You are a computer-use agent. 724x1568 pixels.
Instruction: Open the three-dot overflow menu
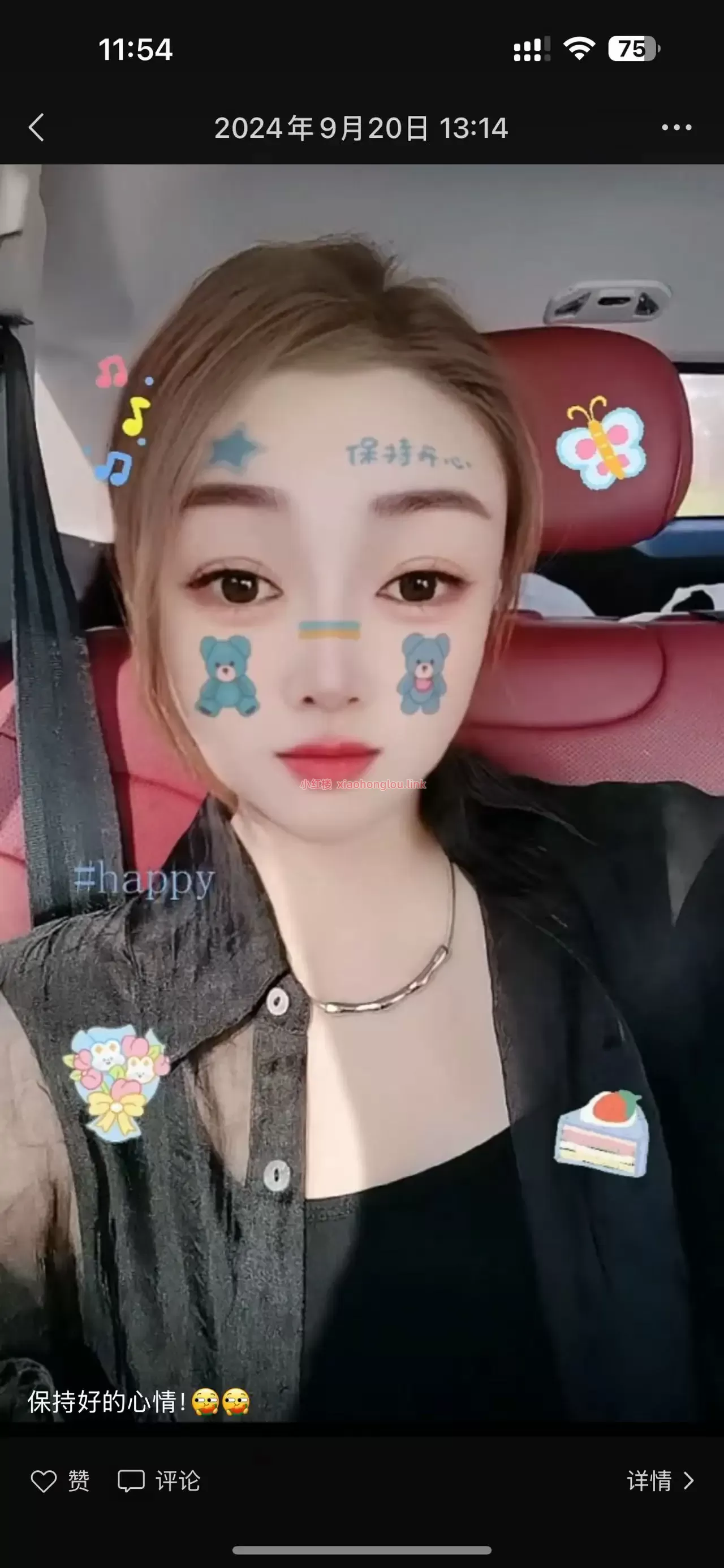point(676,128)
